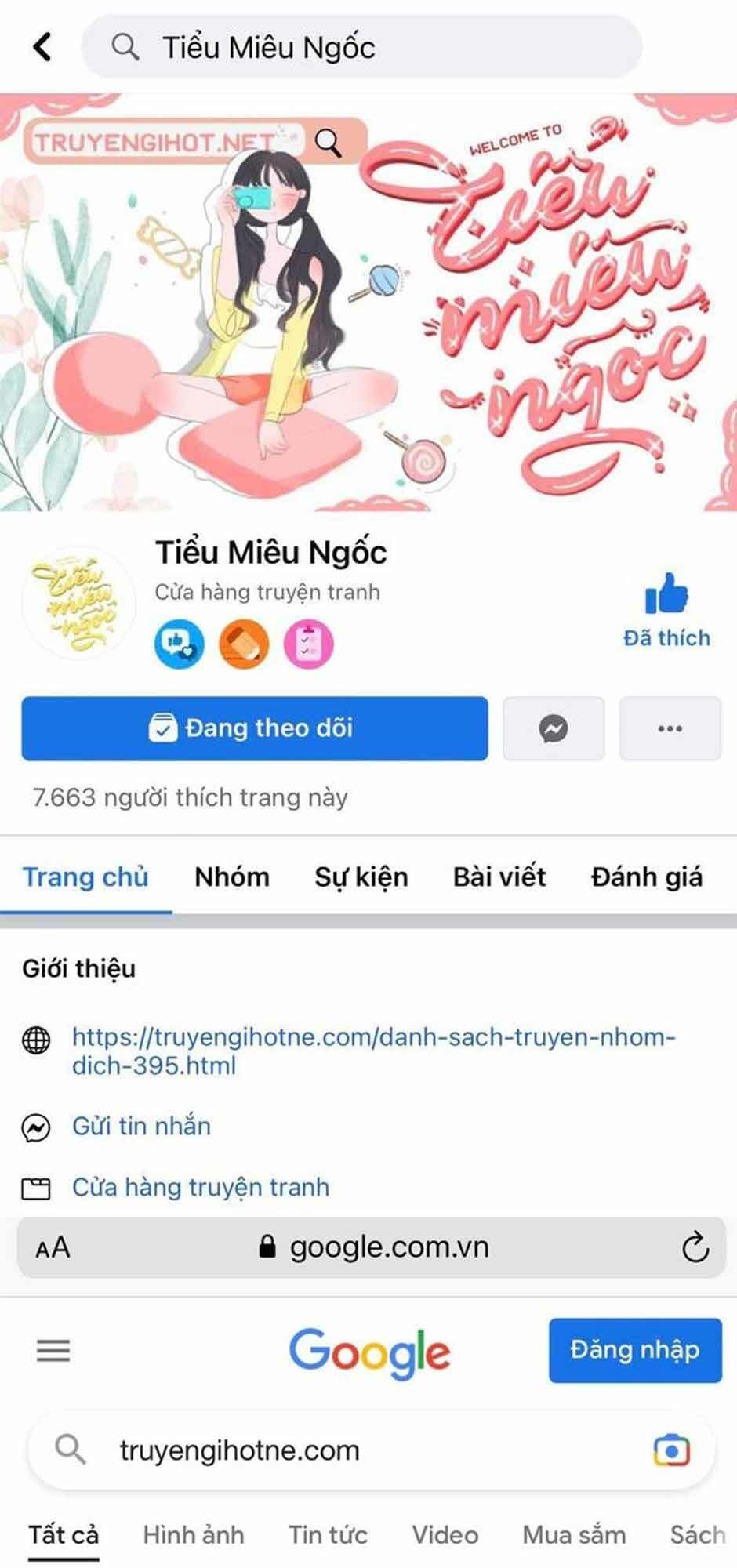Screen dimensions: 737x1568
Task: Sign in with the Đăng nhập button
Action: (x=634, y=1350)
